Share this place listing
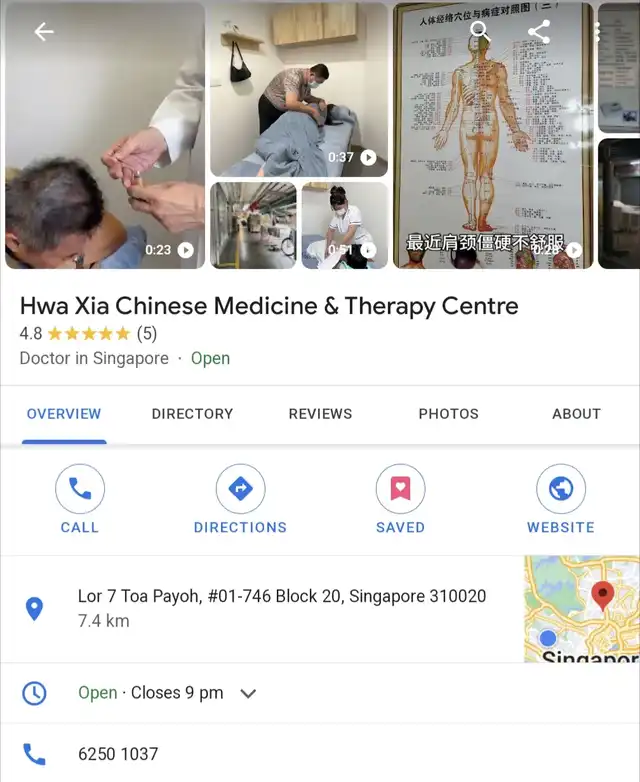 [x=539, y=32]
